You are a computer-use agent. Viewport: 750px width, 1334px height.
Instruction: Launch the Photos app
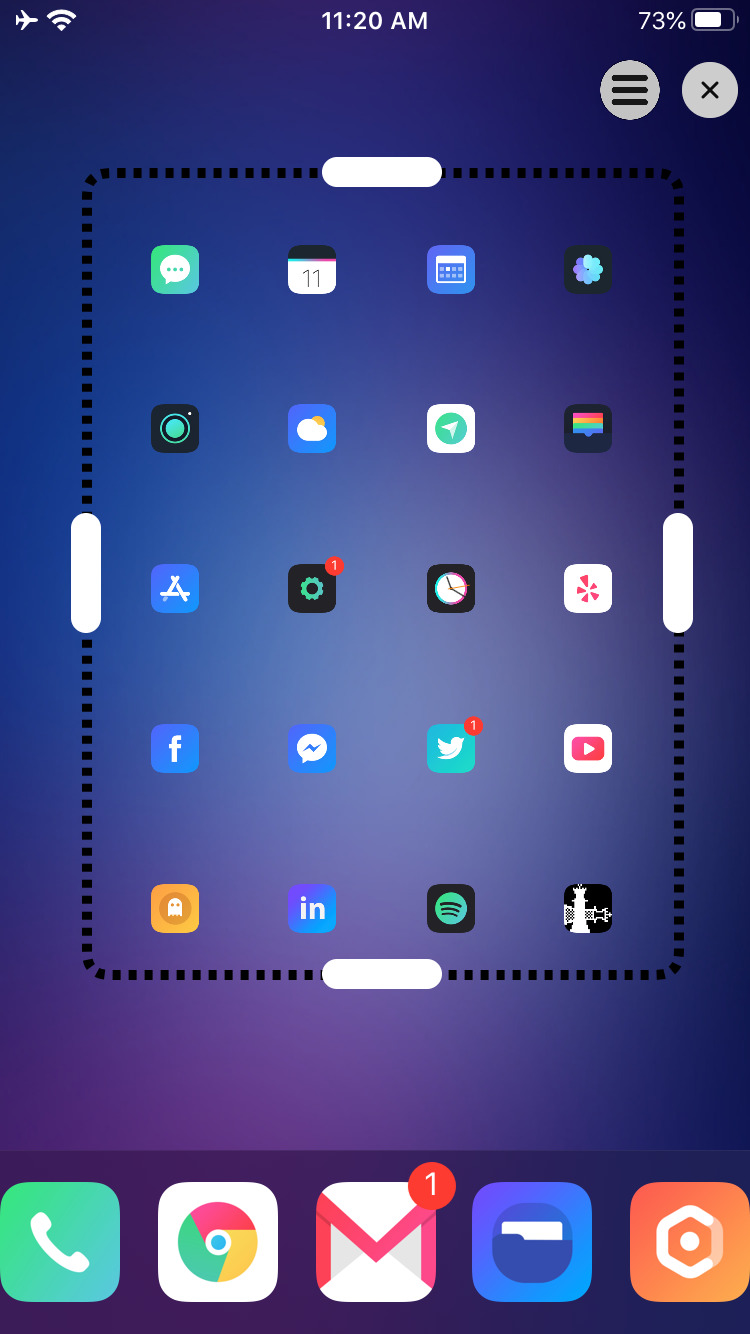pos(588,269)
